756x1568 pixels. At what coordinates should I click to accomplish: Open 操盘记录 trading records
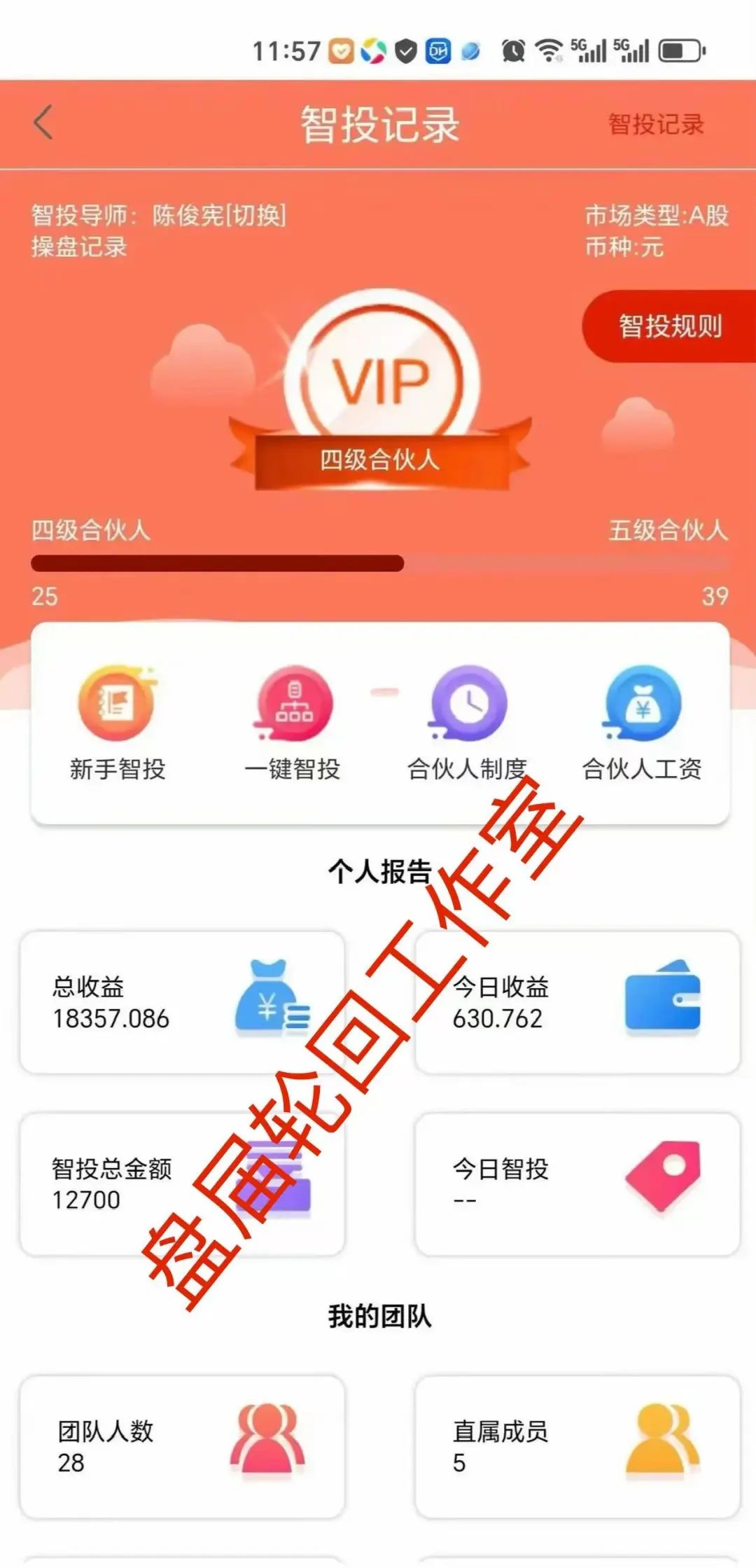(79, 247)
